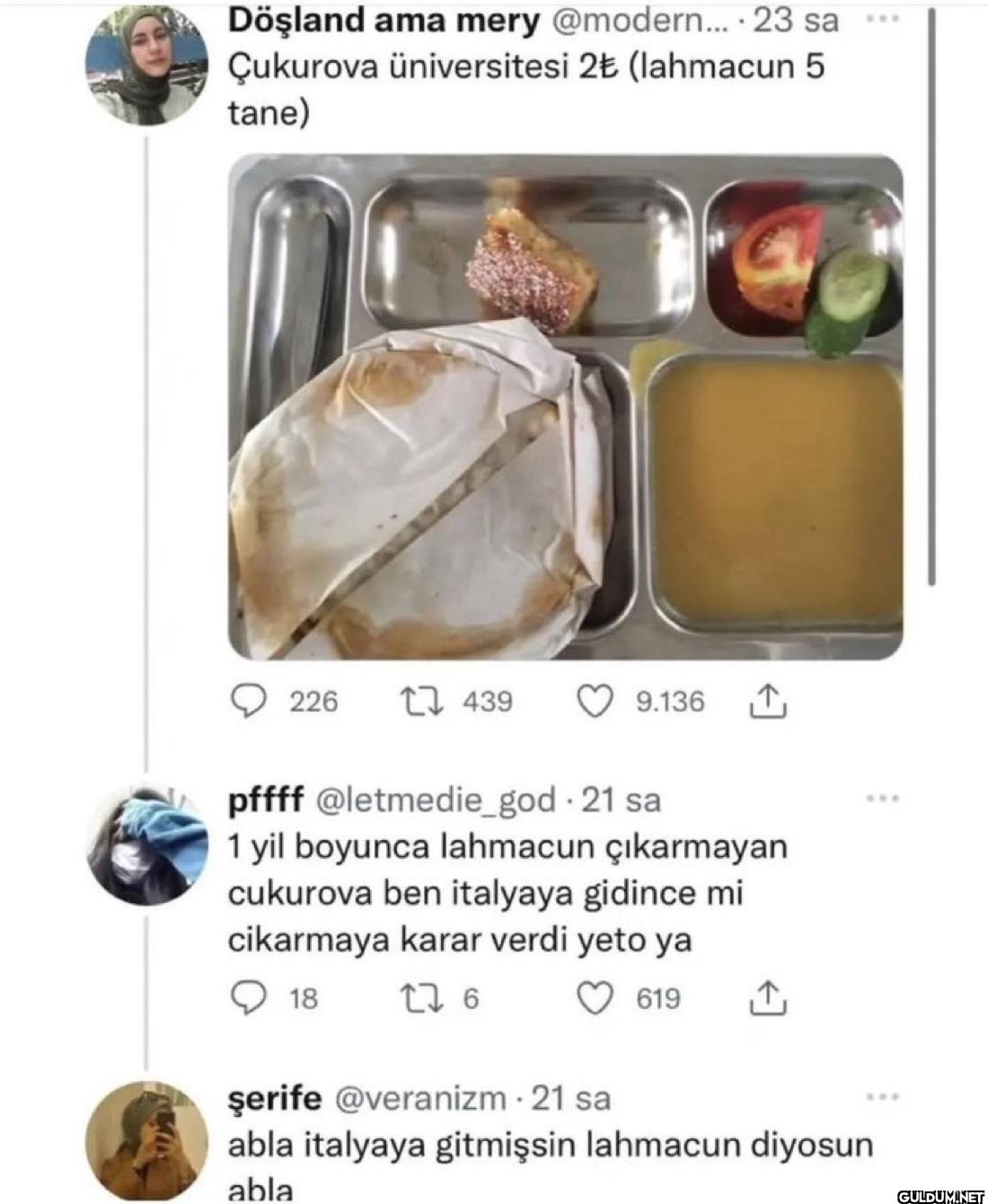Like pffff's reply with 619 likes
This screenshot has height=1204, width=988.
(x=594, y=998)
